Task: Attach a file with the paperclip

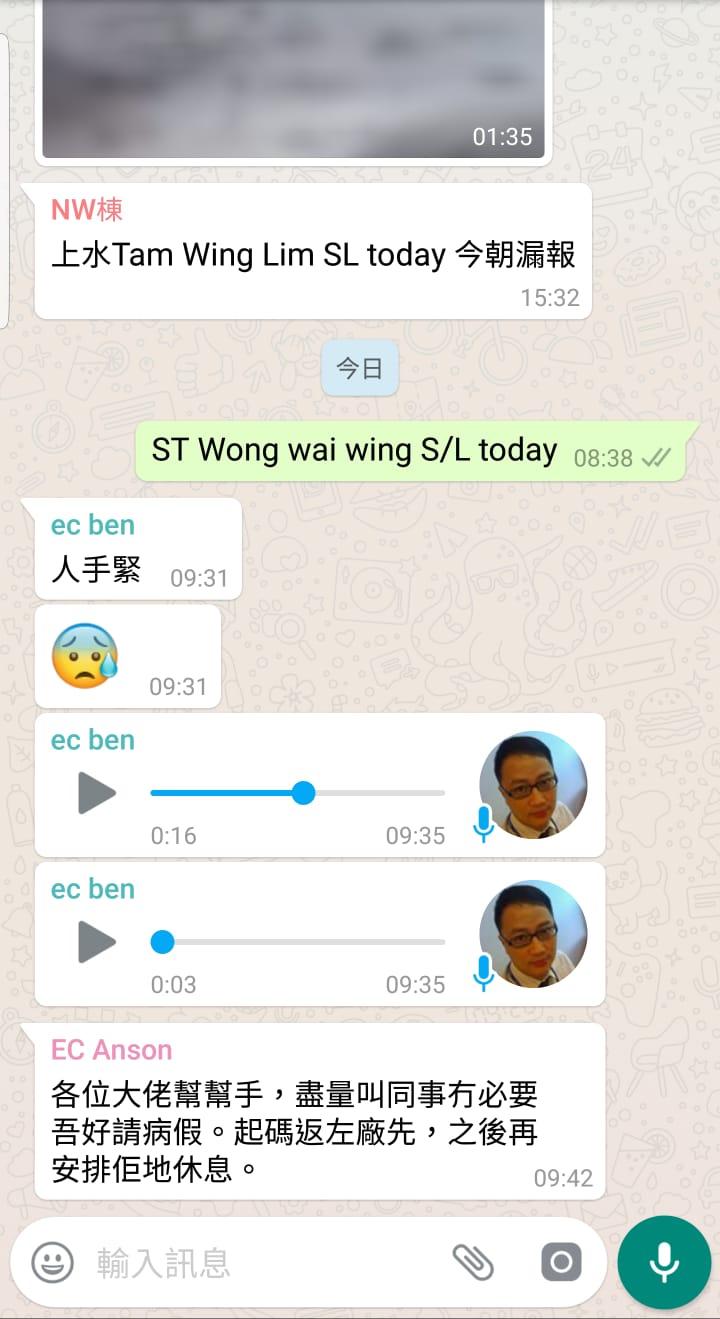Action: click(x=473, y=1263)
